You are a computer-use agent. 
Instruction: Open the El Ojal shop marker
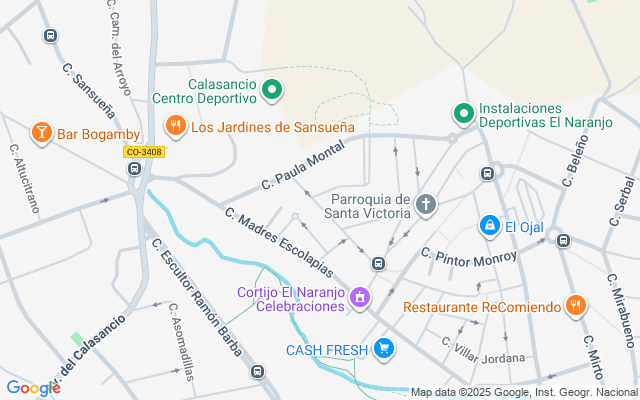click(x=489, y=227)
